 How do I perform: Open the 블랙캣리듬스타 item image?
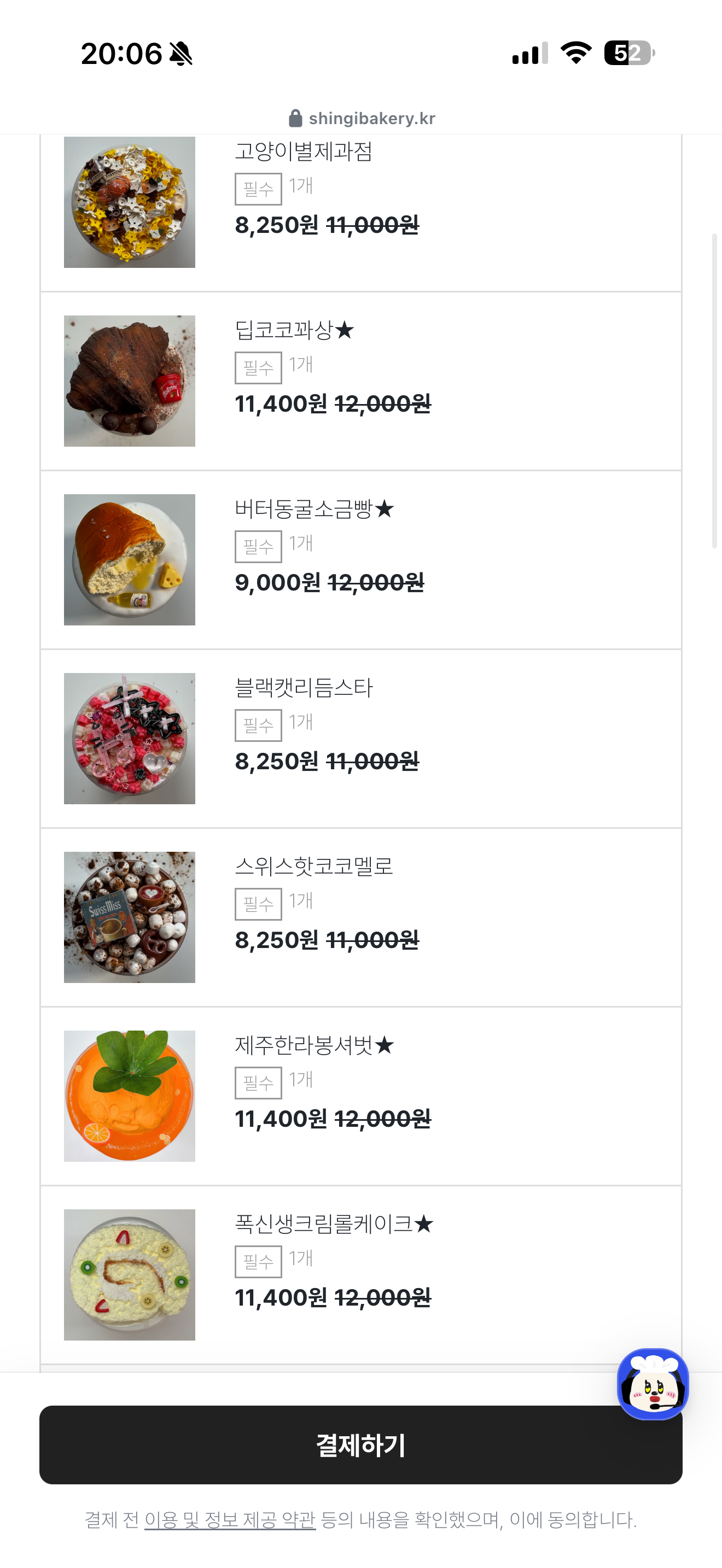[x=130, y=738]
